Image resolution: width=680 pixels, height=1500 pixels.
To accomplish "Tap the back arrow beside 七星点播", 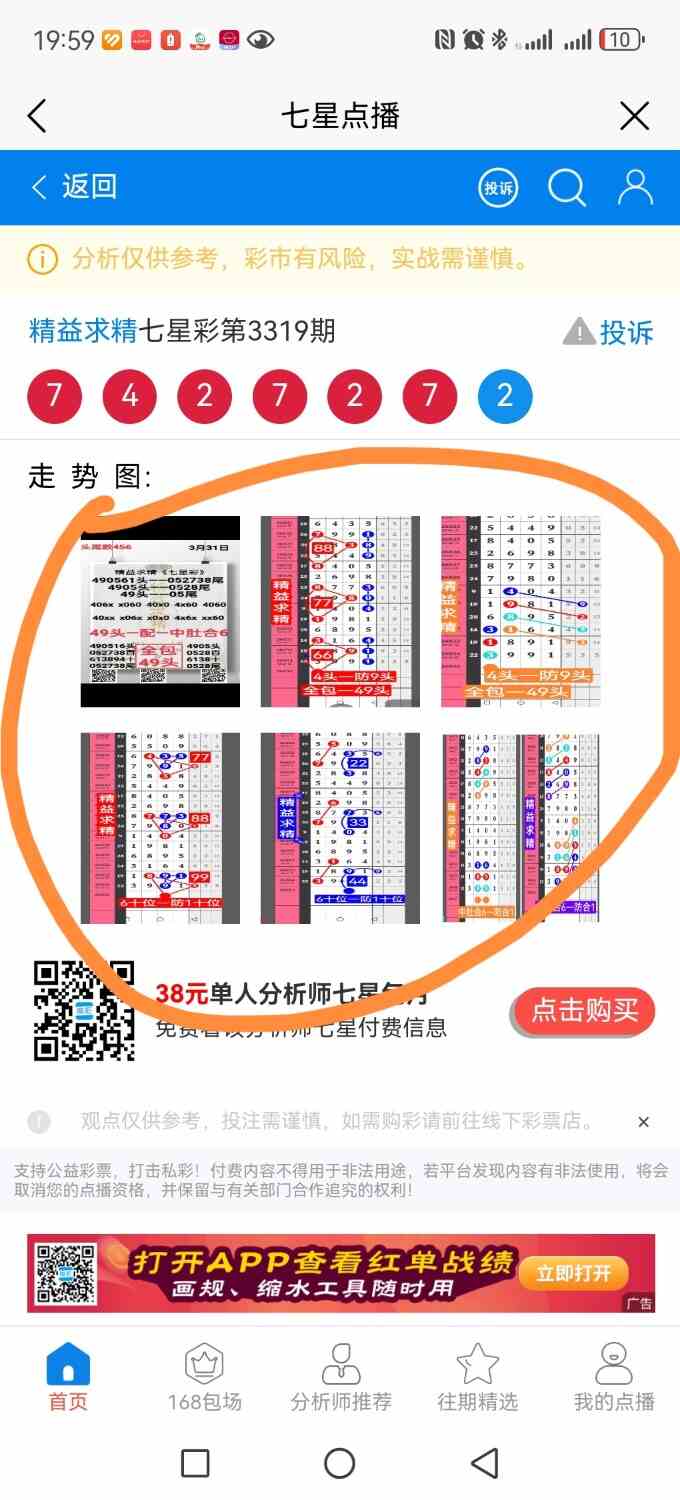I will (38, 116).
